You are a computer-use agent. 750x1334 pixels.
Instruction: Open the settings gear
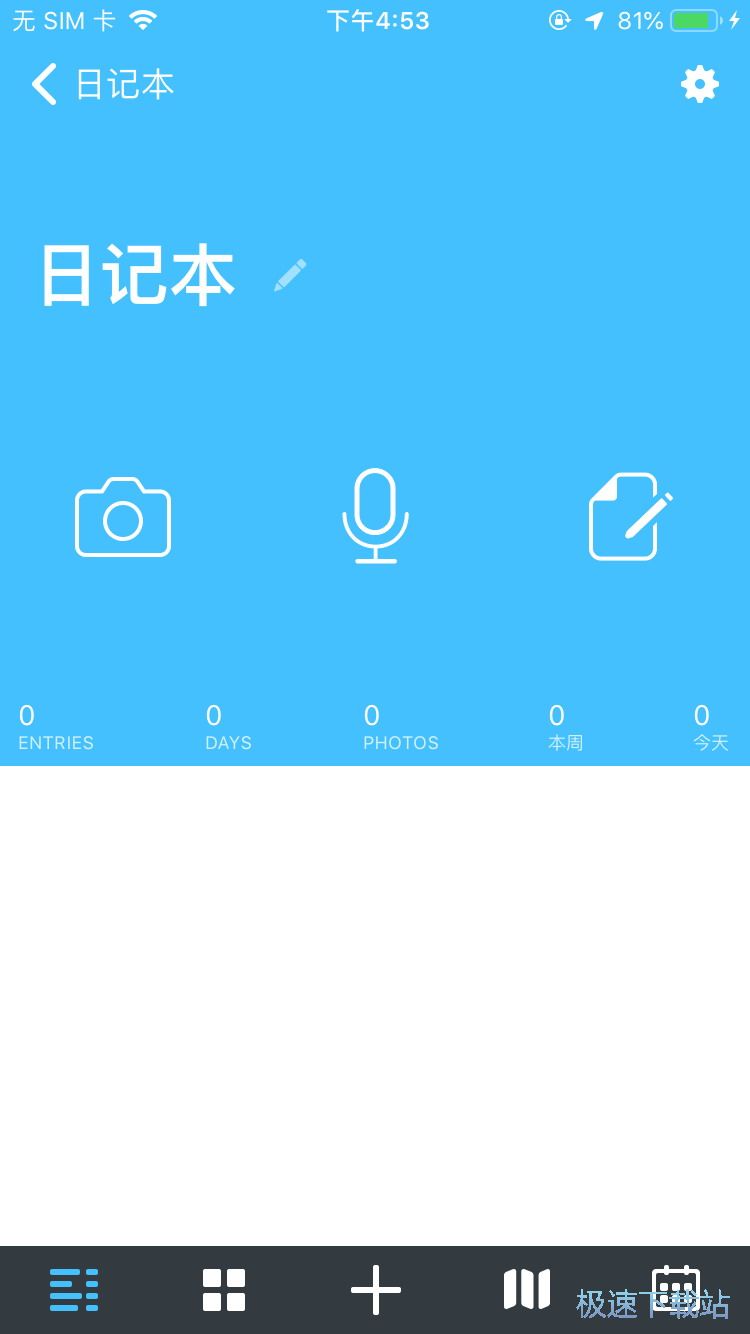[x=699, y=85]
